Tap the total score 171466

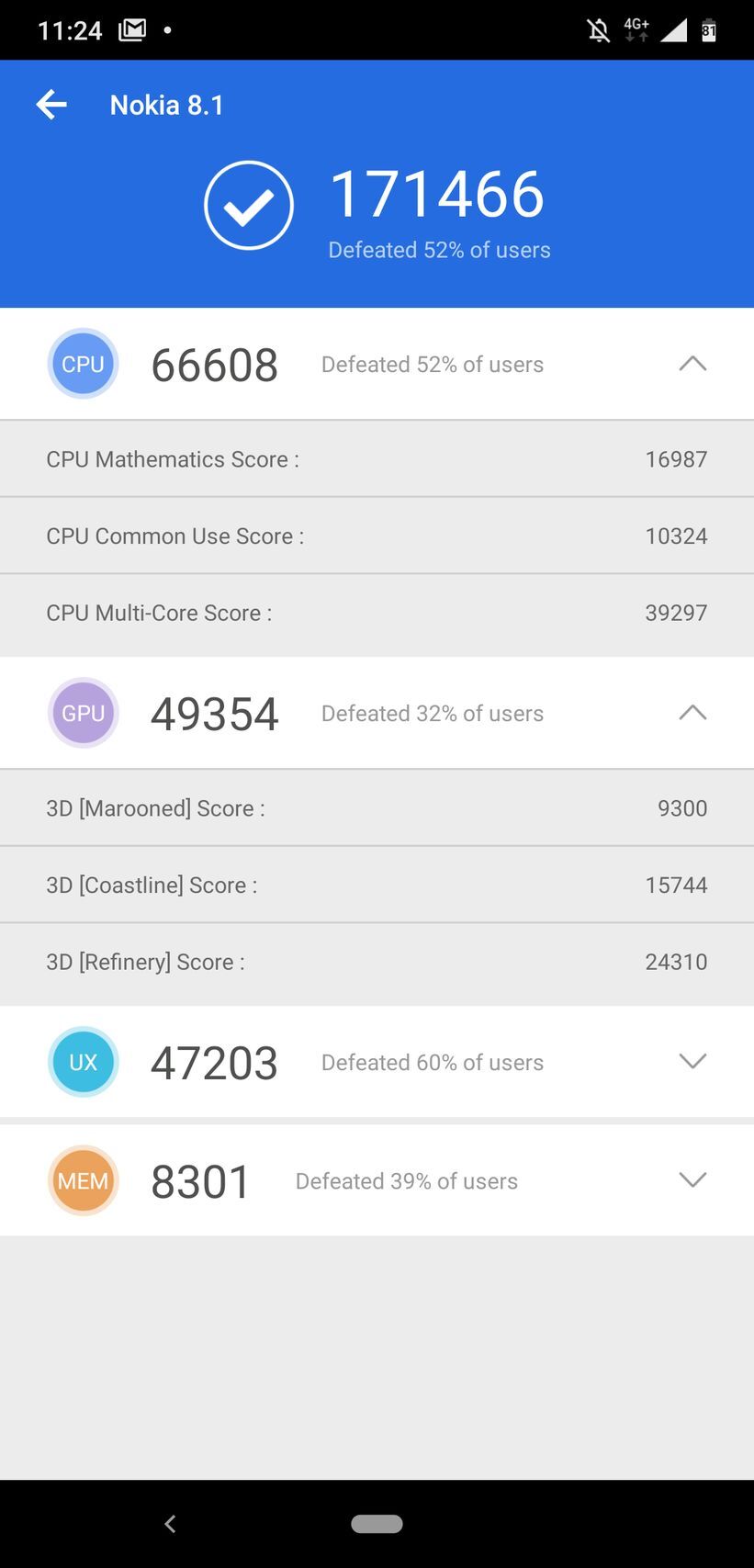click(x=439, y=193)
